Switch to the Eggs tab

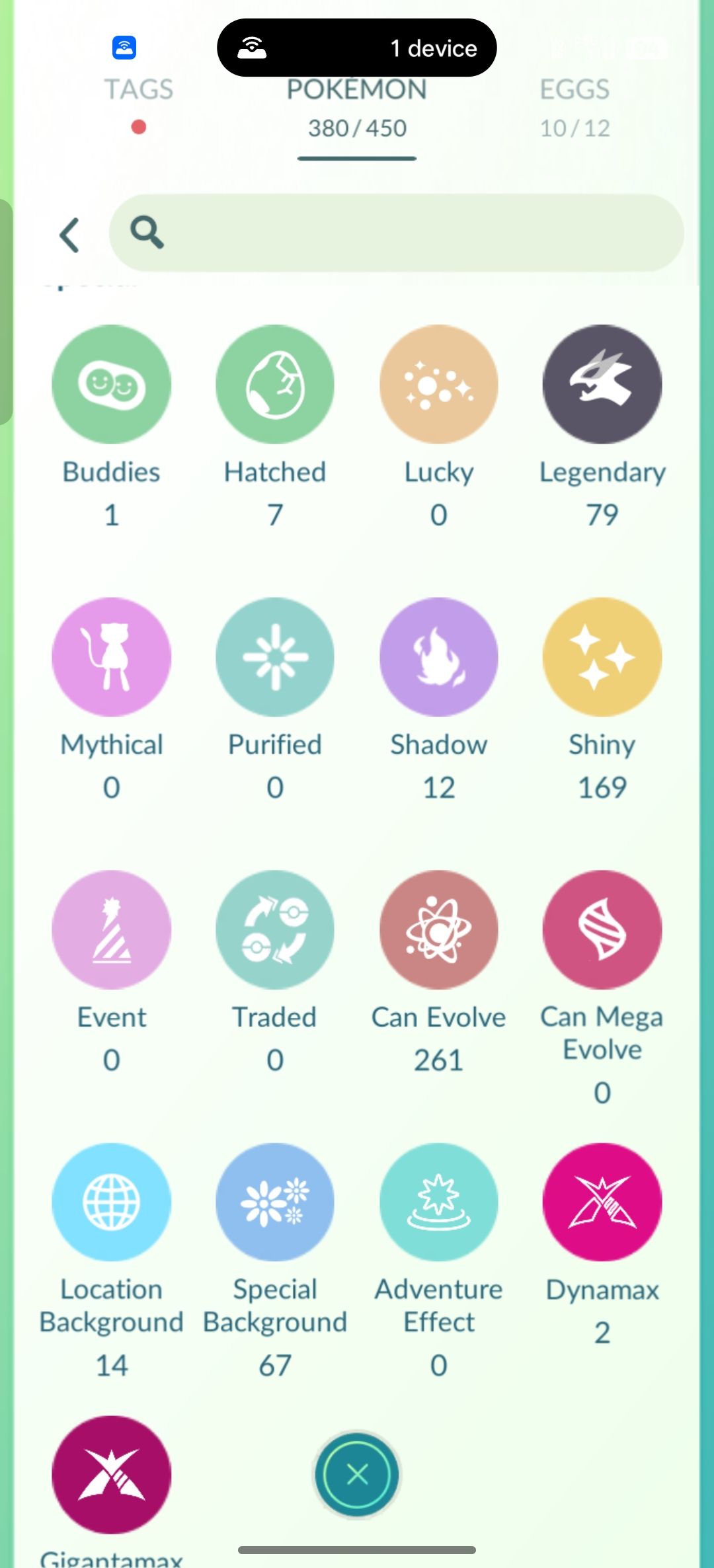[x=575, y=106]
